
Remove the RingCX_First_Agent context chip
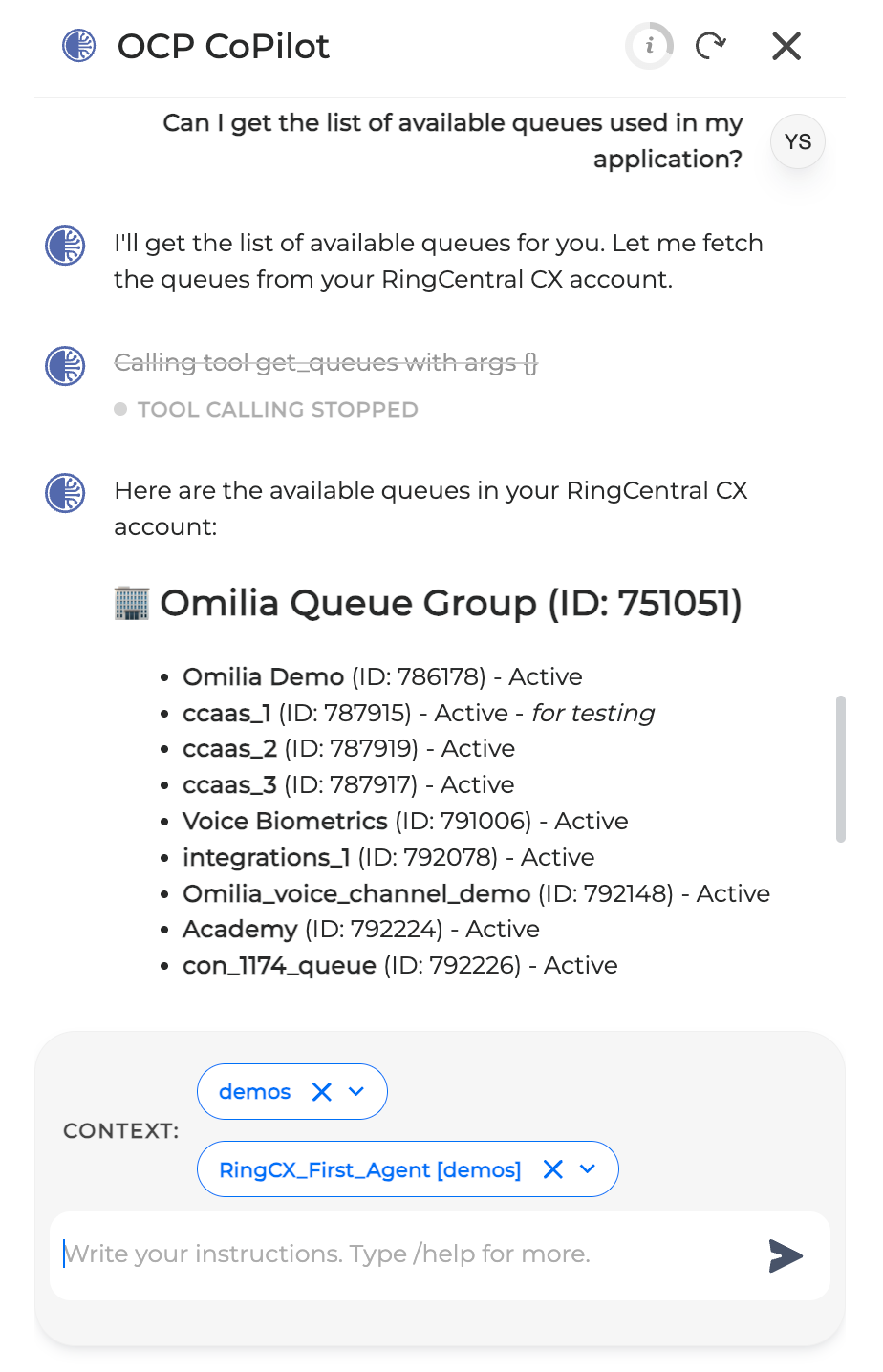tap(552, 1168)
